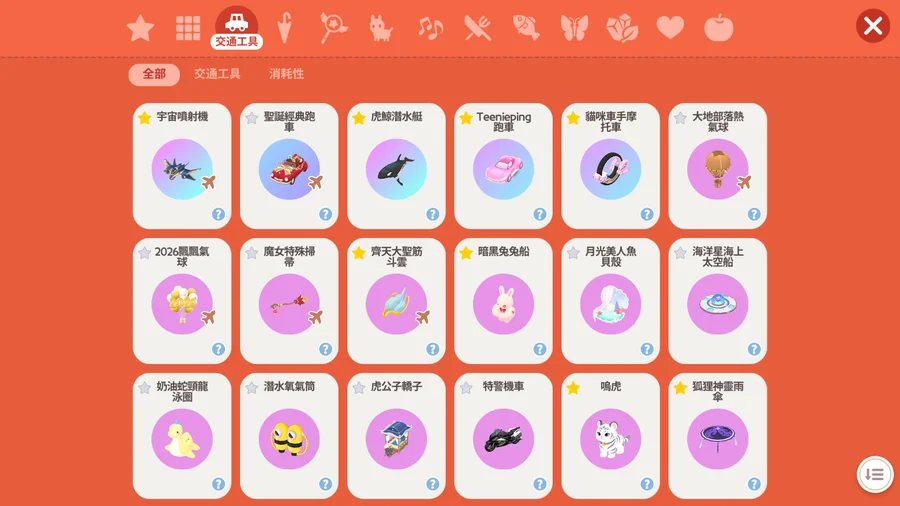Favorite 聖誕經典跑車 with its star

(252, 118)
